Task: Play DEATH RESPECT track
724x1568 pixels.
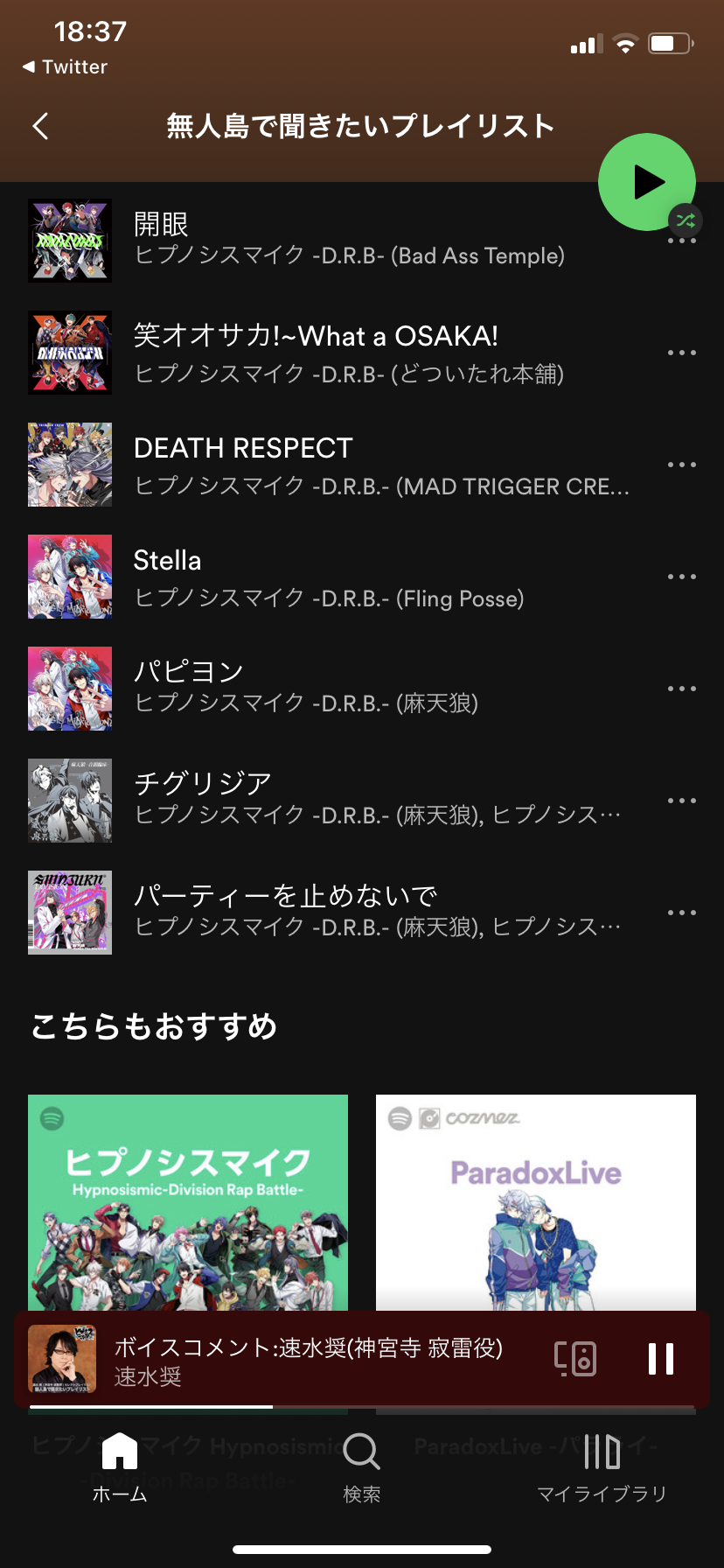Action: (x=350, y=465)
